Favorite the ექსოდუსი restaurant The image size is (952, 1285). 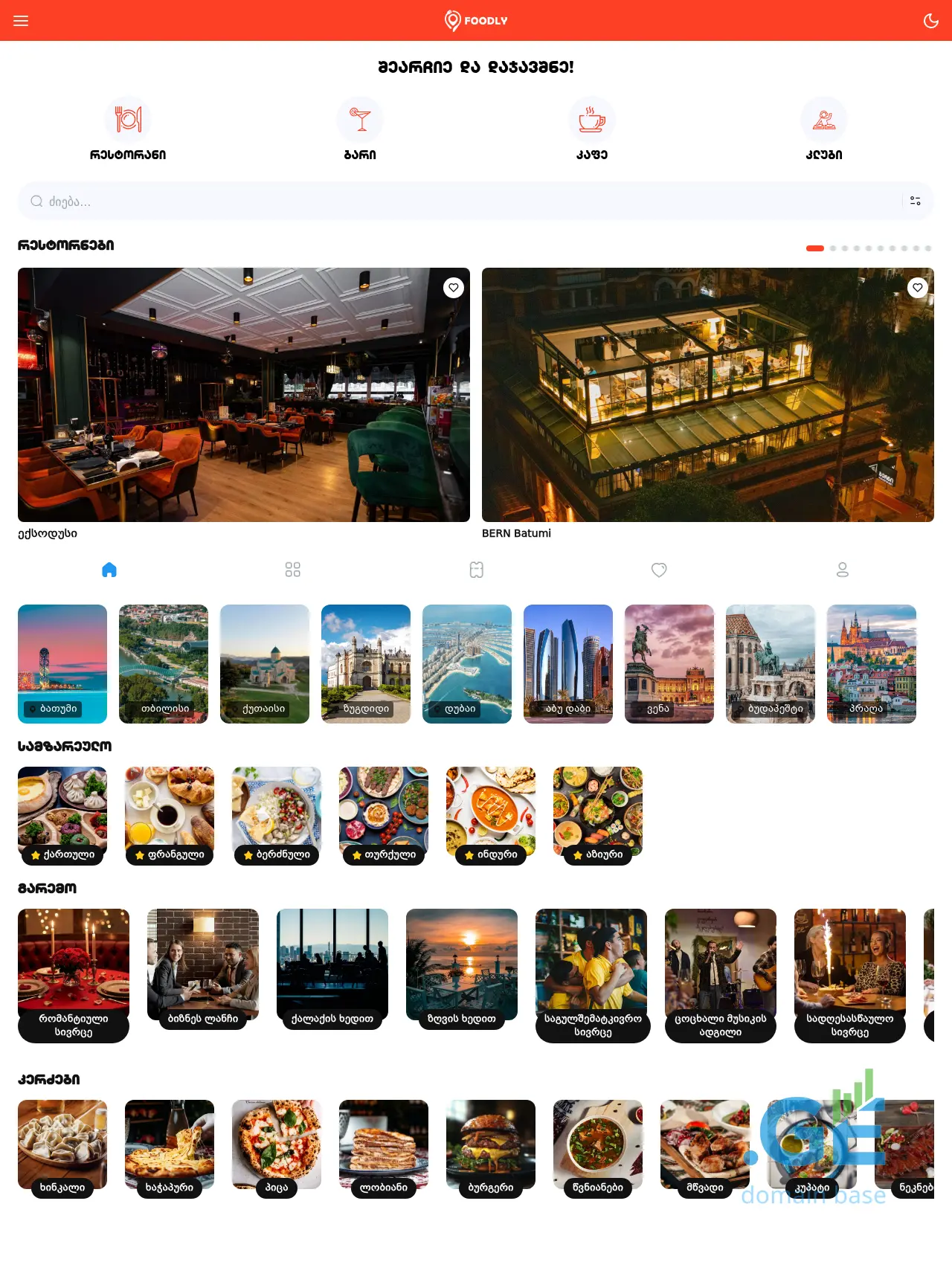click(454, 288)
